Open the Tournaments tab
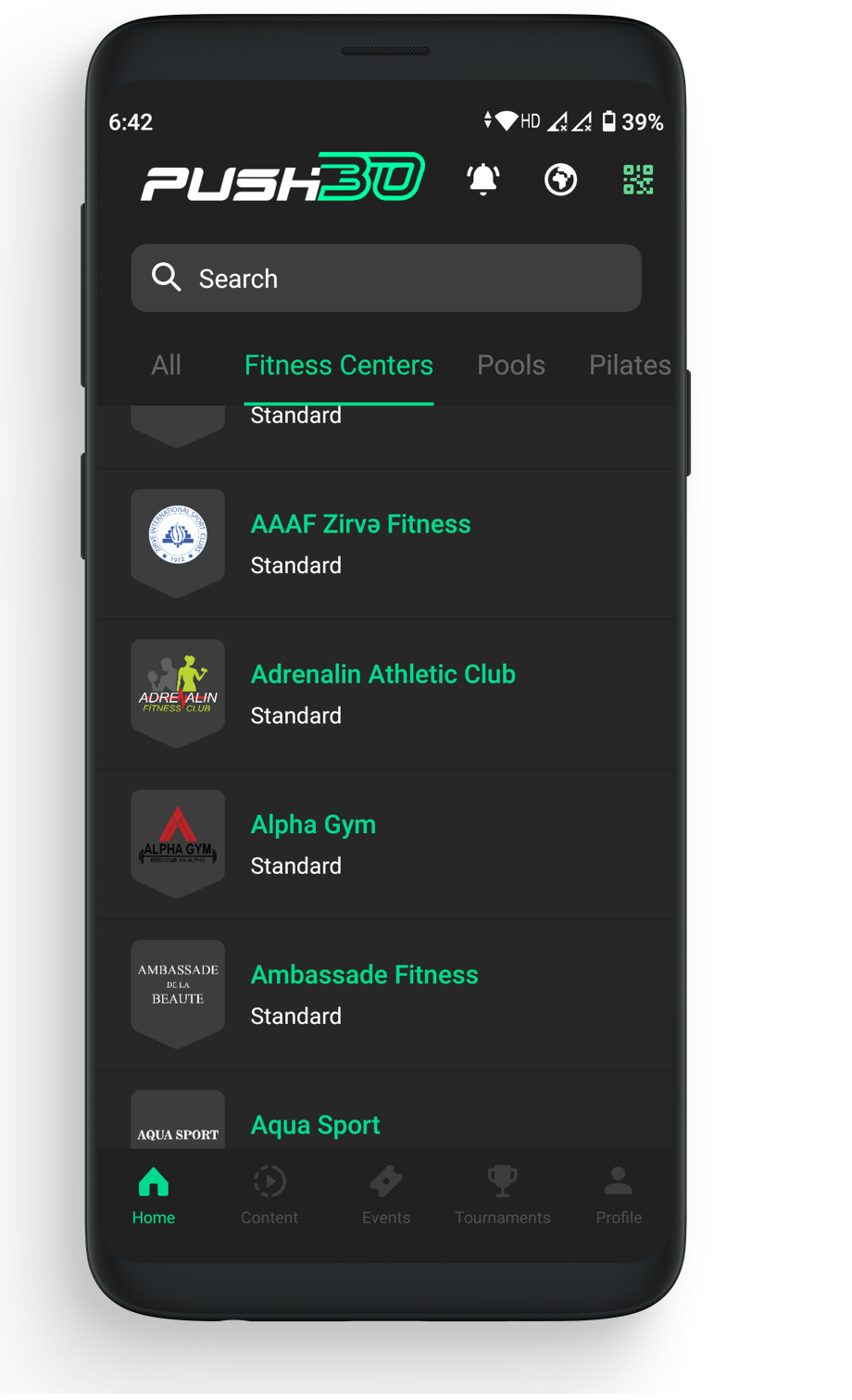852x1400 pixels. tap(502, 1195)
